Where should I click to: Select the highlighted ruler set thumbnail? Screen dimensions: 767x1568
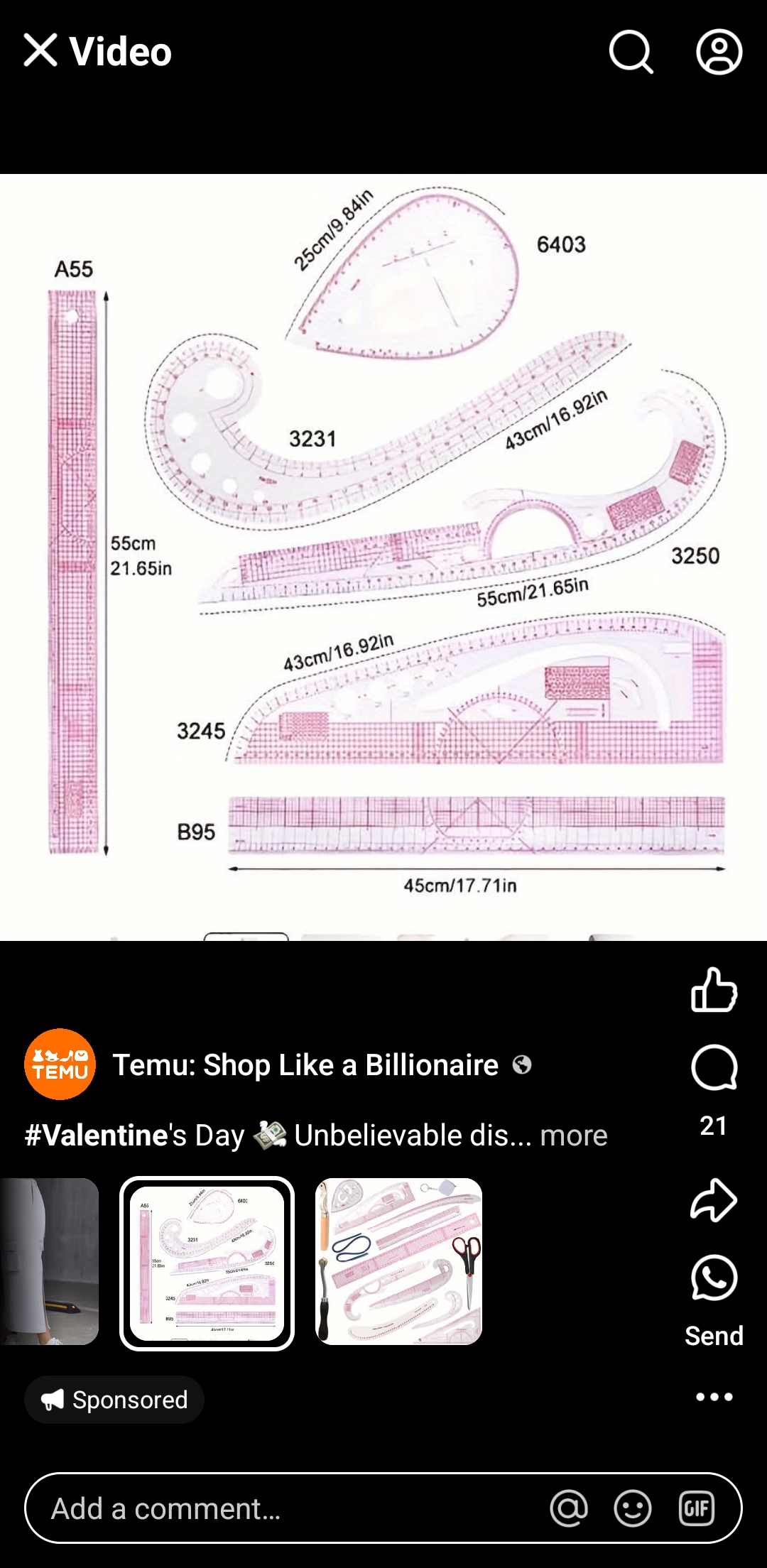(207, 1263)
